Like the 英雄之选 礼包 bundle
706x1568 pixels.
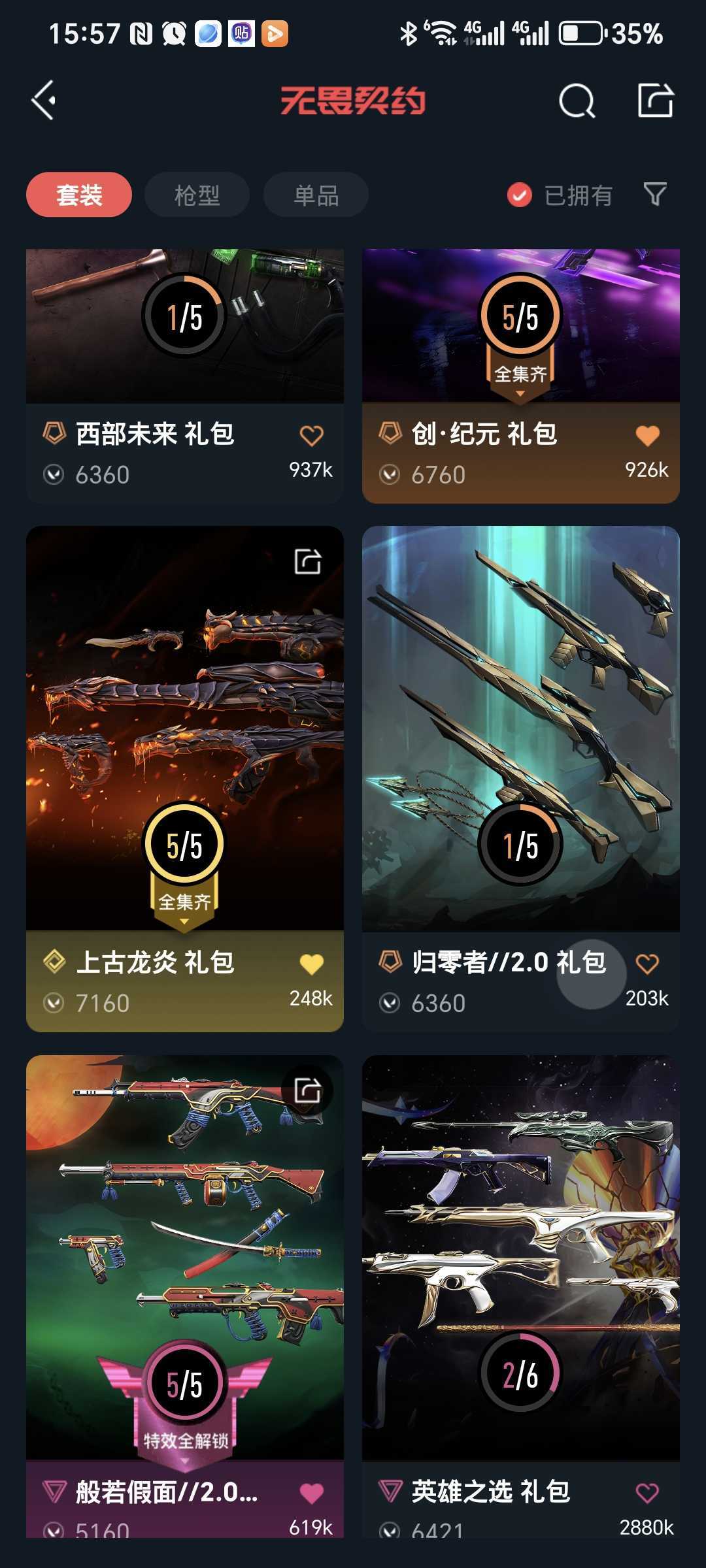click(647, 1493)
